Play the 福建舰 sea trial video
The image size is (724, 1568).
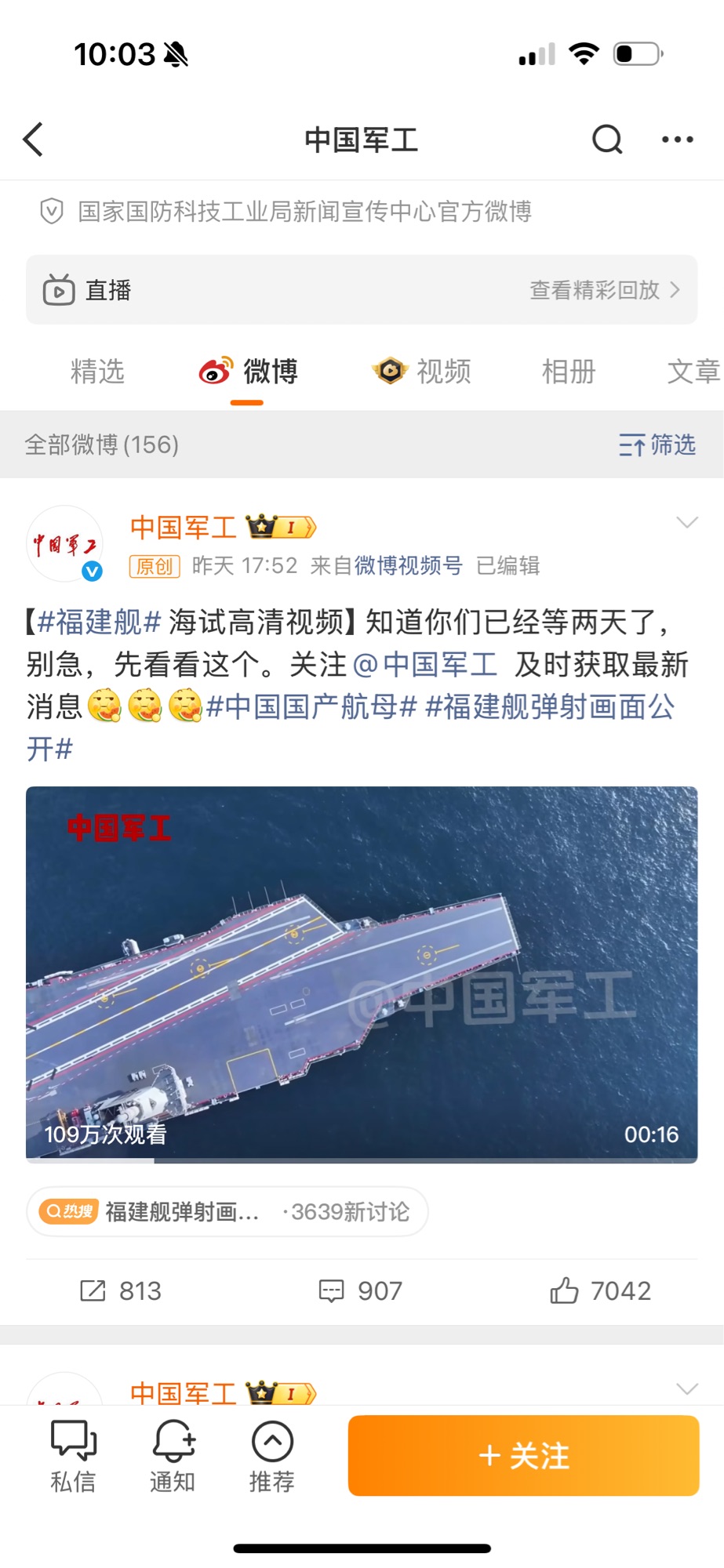pos(362,974)
